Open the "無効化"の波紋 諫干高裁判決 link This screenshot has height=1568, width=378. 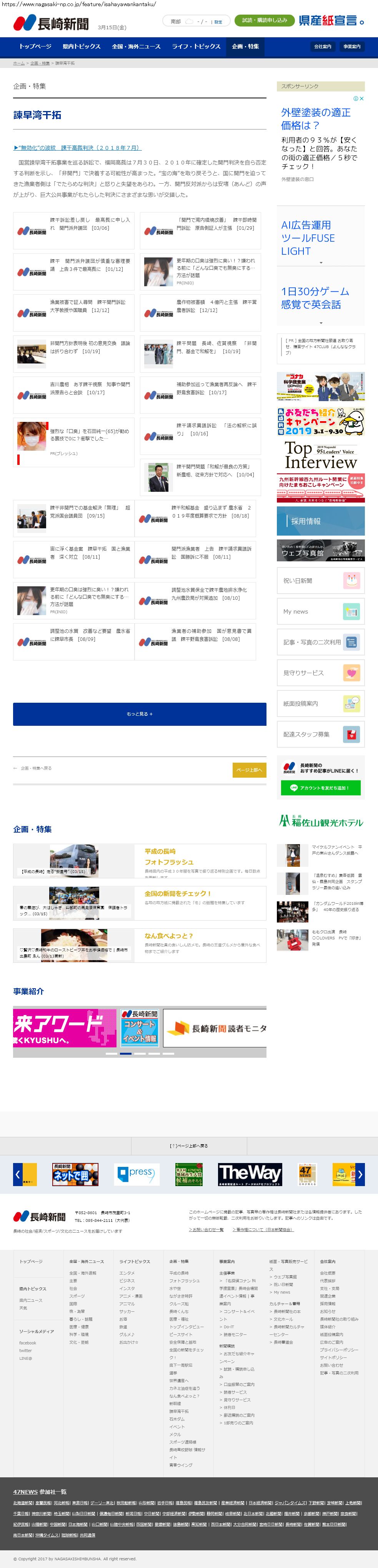pos(77,148)
